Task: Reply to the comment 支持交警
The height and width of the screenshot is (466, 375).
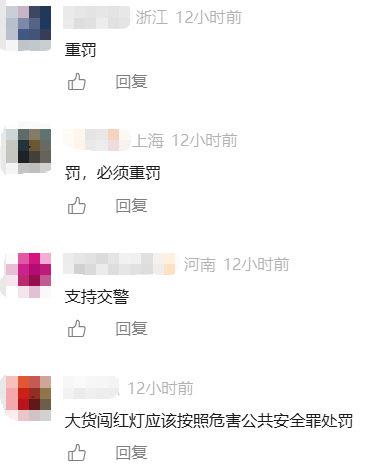Action: point(131,329)
